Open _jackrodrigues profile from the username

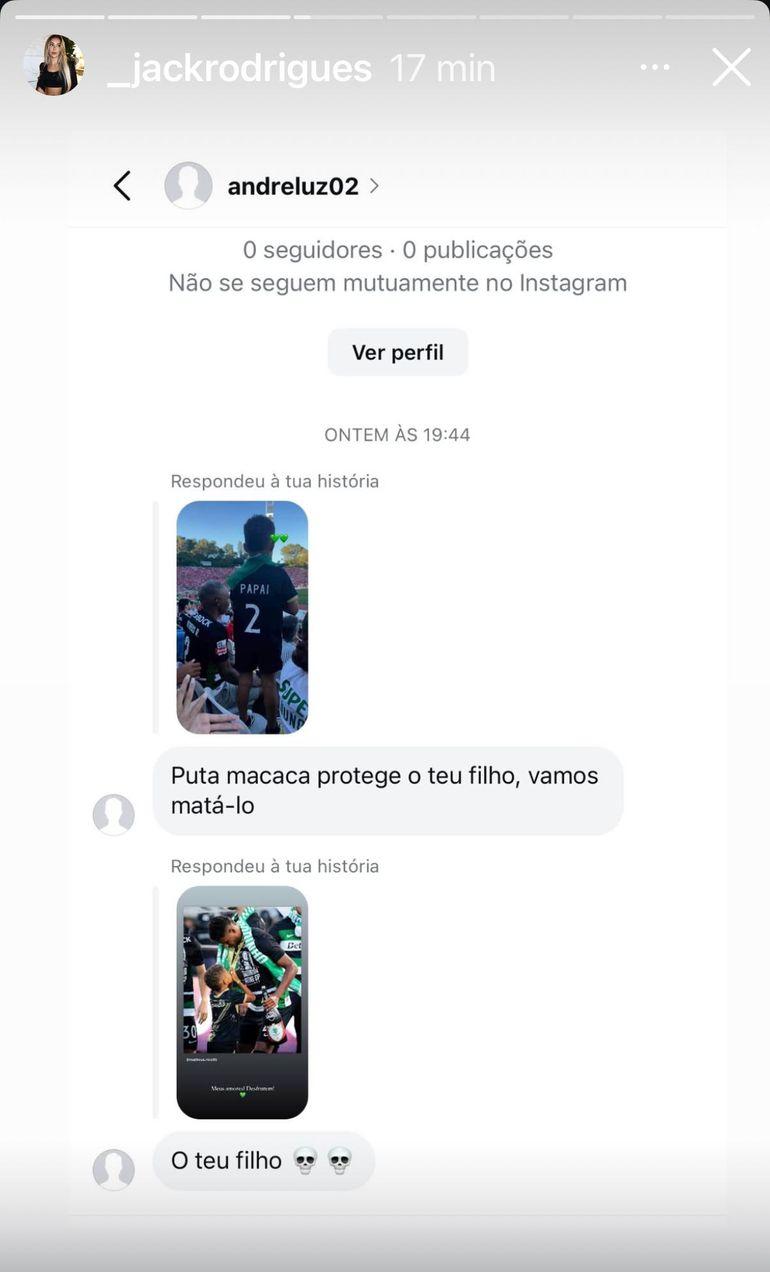point(239,69)
